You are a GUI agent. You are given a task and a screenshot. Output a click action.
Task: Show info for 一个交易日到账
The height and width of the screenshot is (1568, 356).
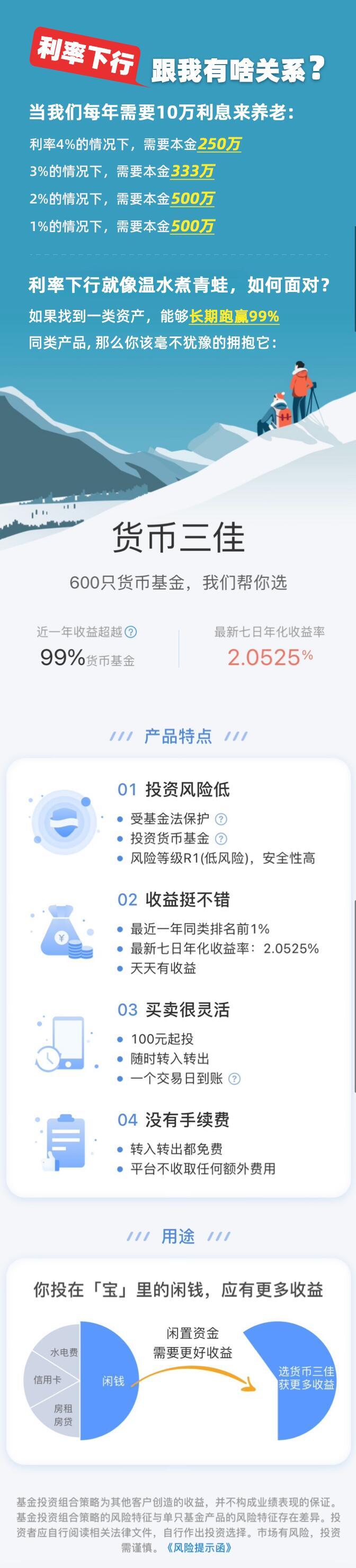234,1078
